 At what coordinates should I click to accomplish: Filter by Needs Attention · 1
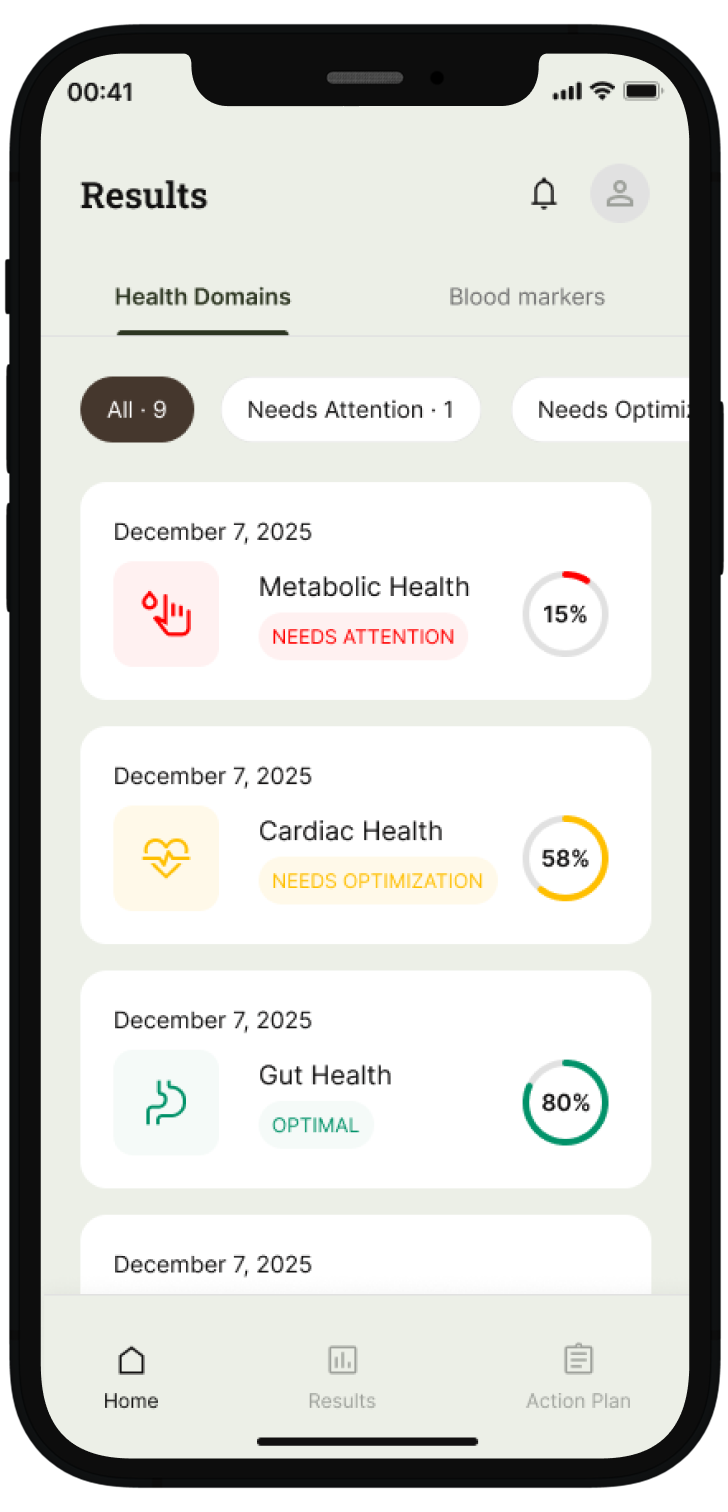tap(350, 410)
